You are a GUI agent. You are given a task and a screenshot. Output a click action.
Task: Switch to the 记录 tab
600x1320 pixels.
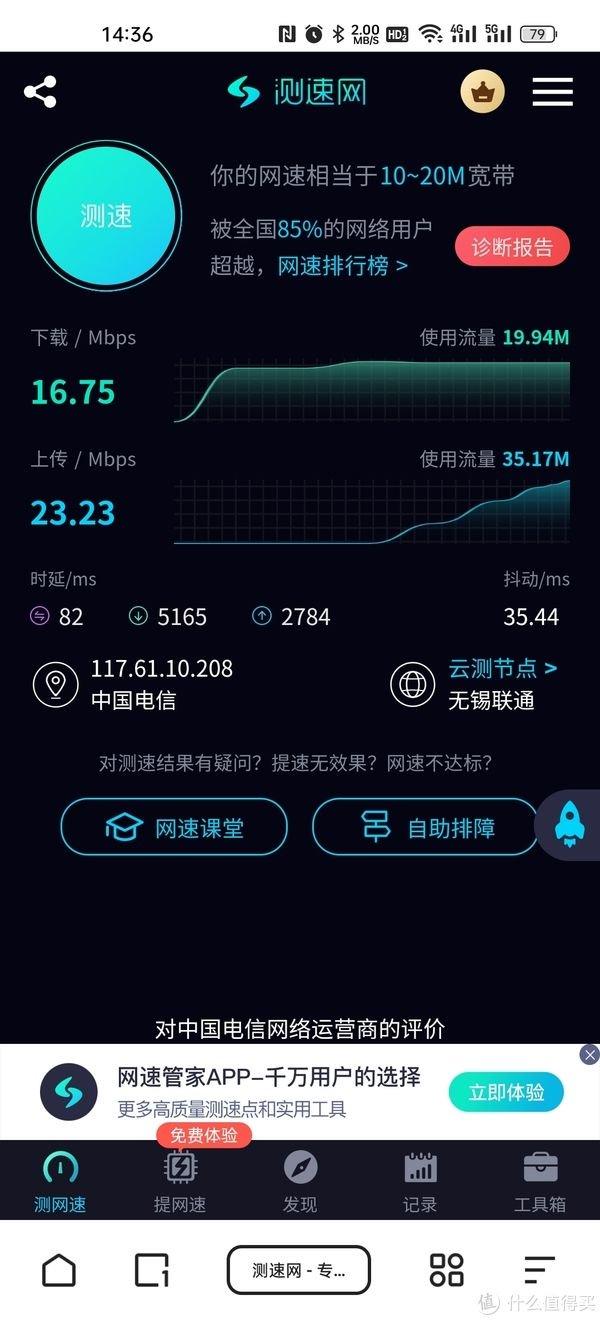coord(420,1181)
